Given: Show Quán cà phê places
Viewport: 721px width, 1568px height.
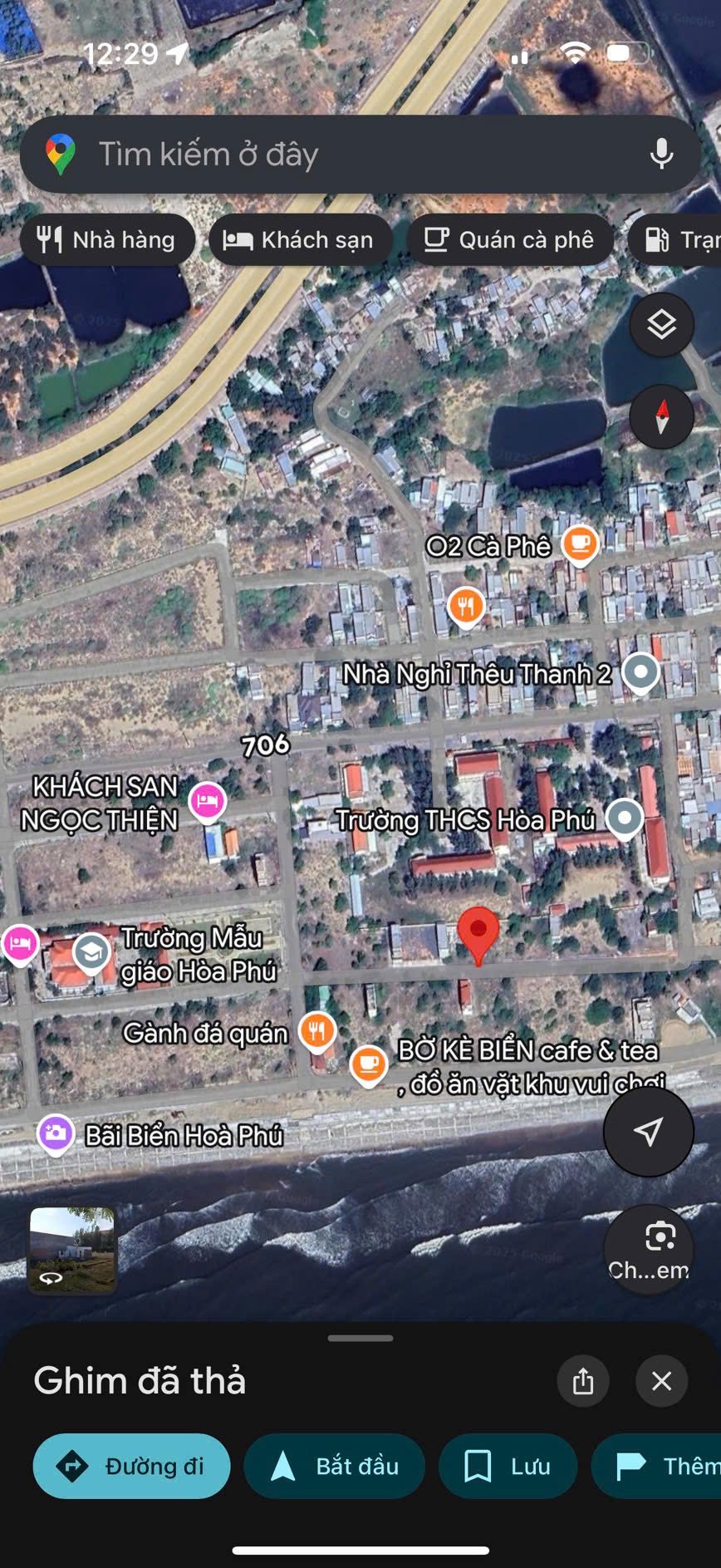Looking at the screenshot, I should [x=509, y=240].
